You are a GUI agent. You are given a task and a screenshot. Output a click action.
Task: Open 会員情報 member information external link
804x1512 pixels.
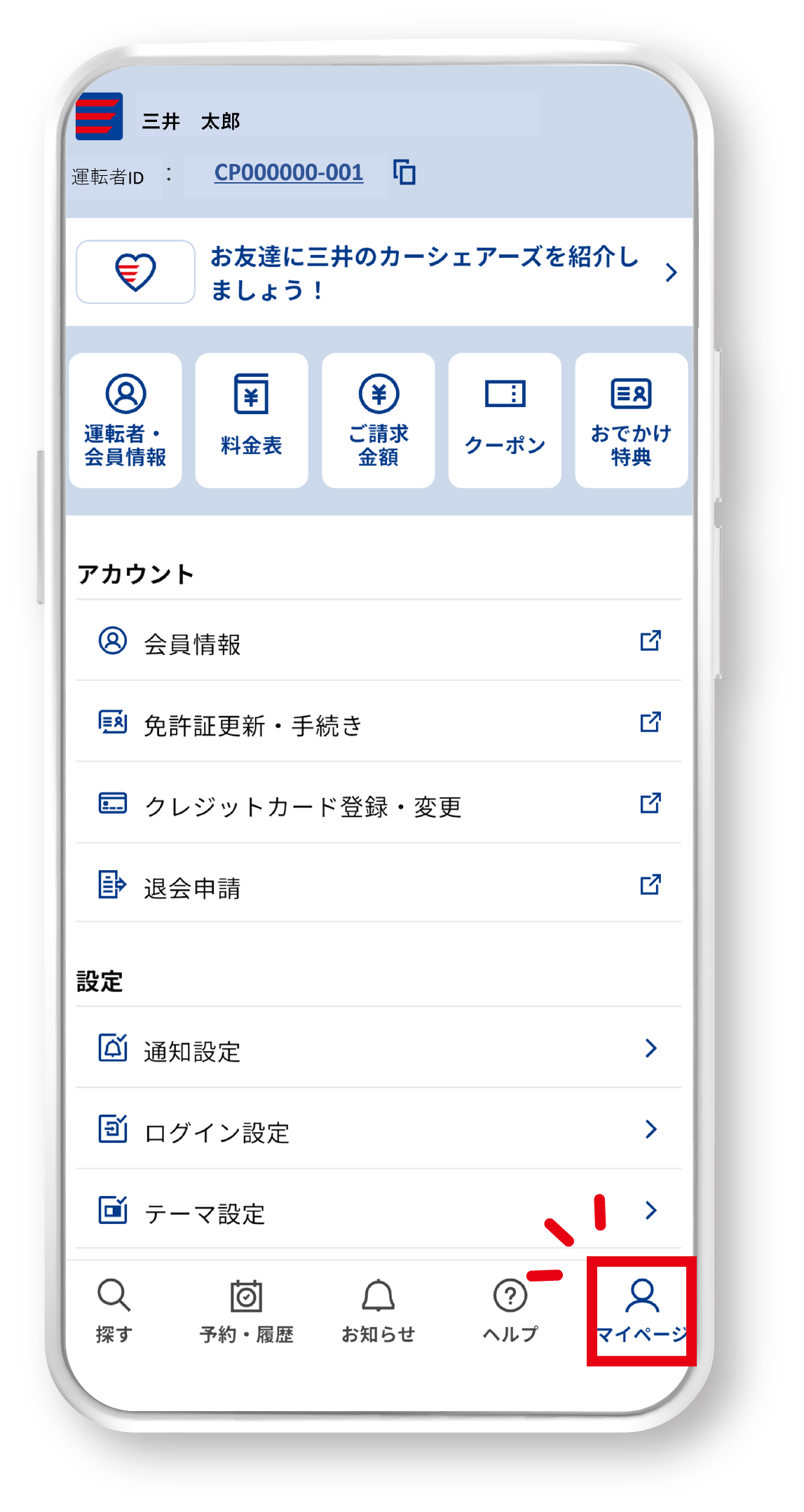pyautogui.click(x=379, y=641)
